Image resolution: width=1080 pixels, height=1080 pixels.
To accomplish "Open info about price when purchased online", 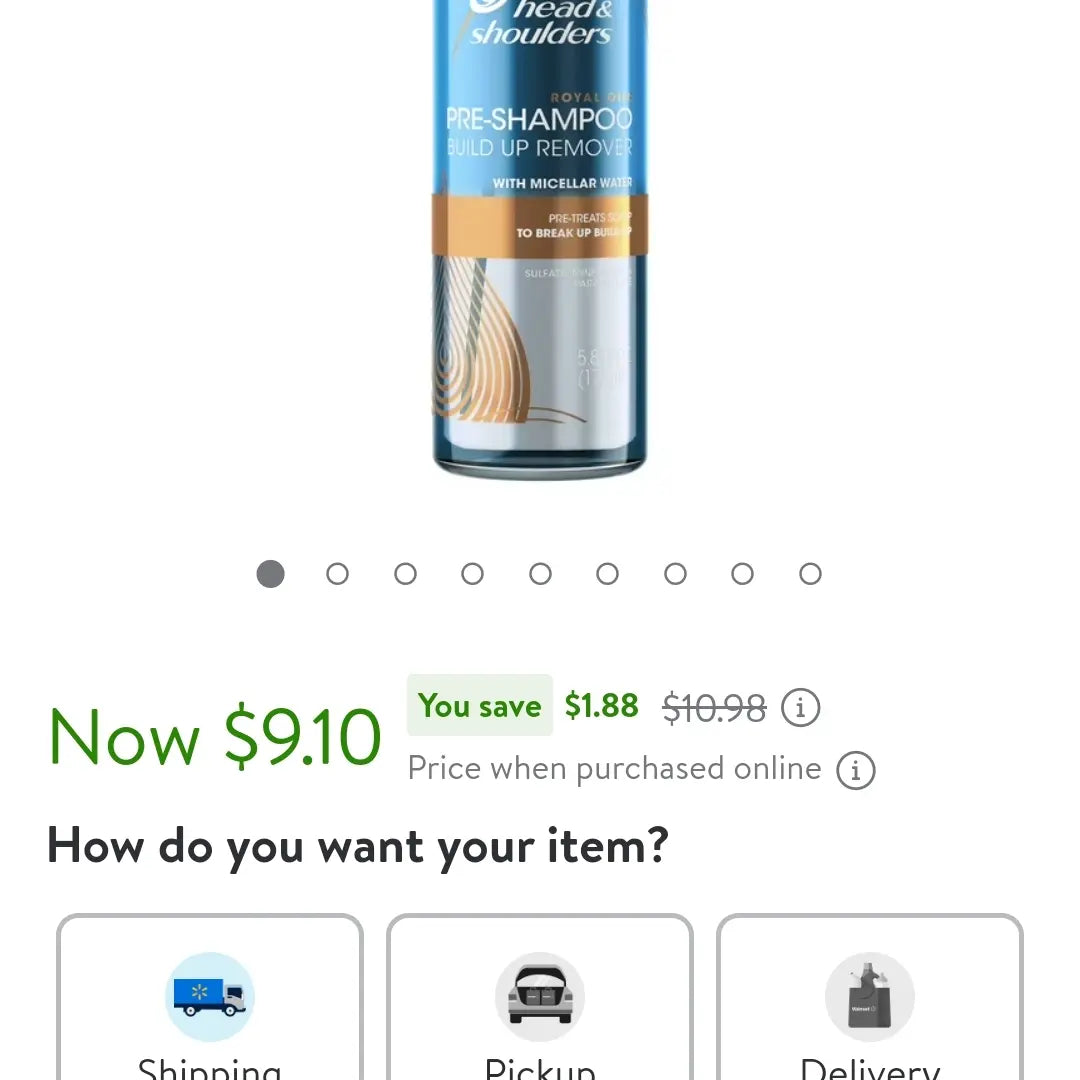I will point(855,770).
